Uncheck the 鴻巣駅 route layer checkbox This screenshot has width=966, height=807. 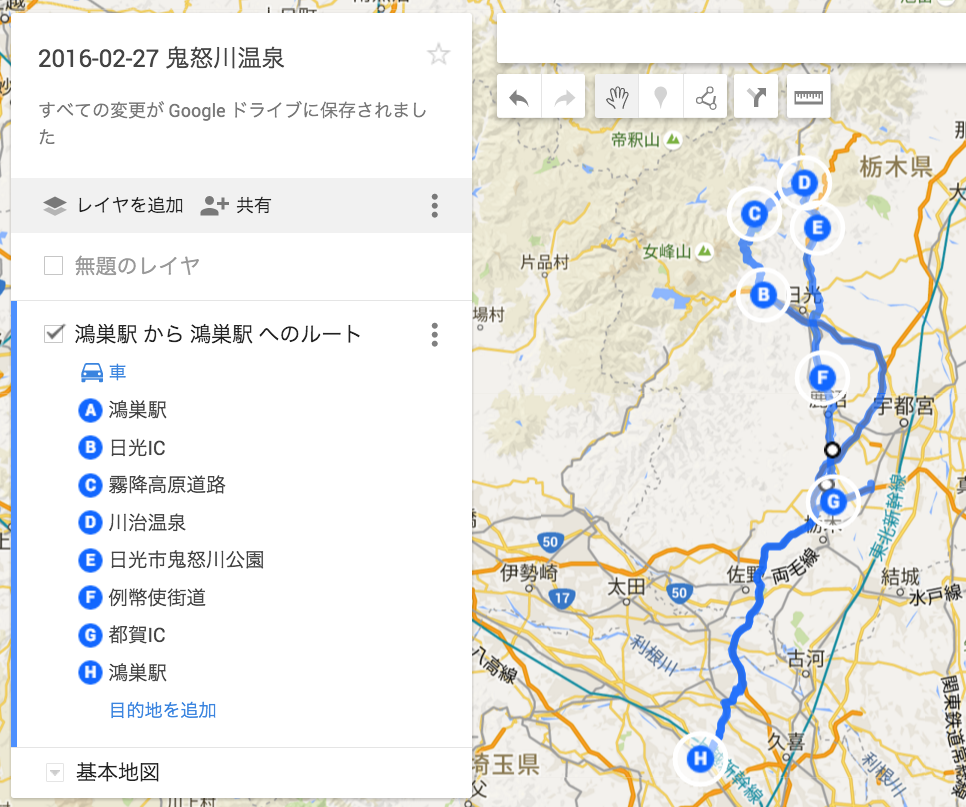(x=54, y=334)
